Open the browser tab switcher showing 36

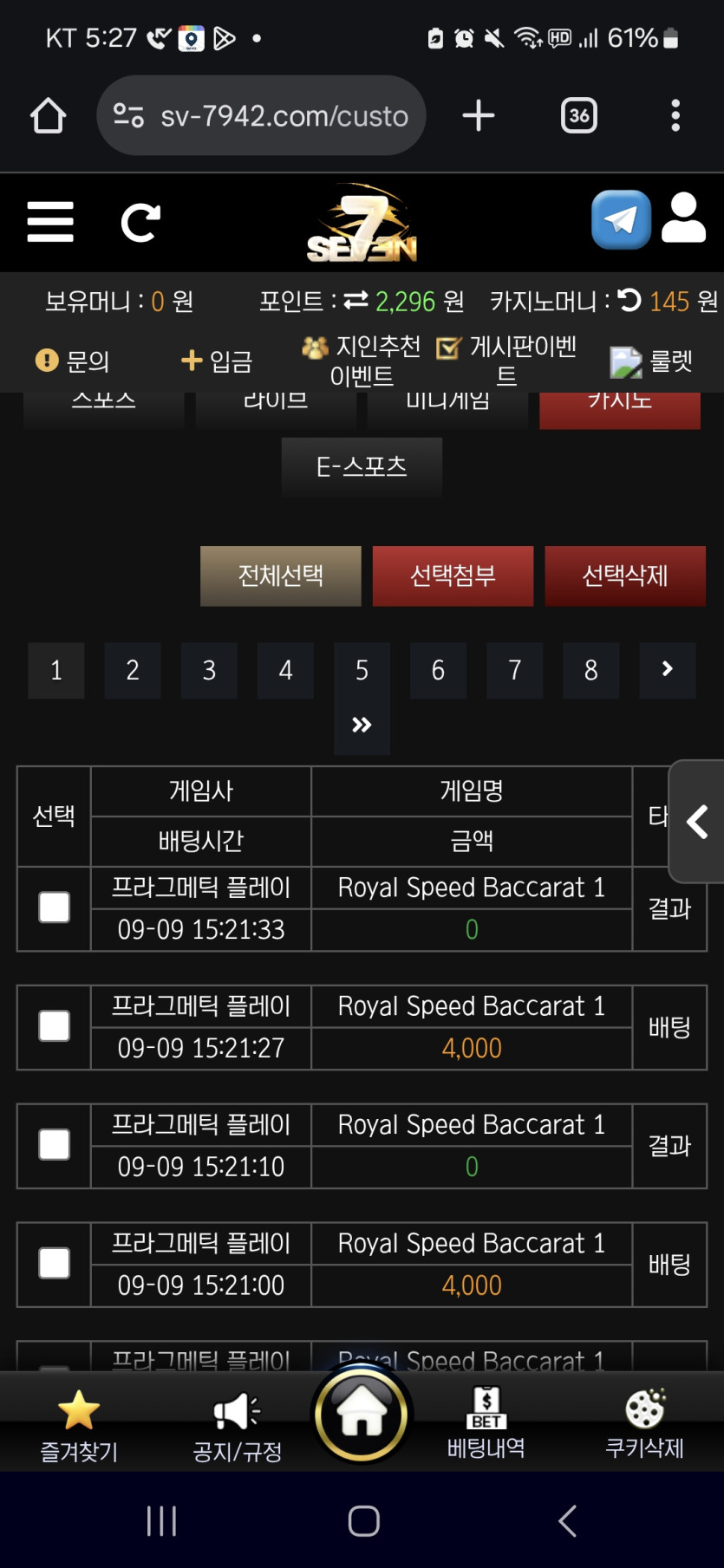[579, 115]
